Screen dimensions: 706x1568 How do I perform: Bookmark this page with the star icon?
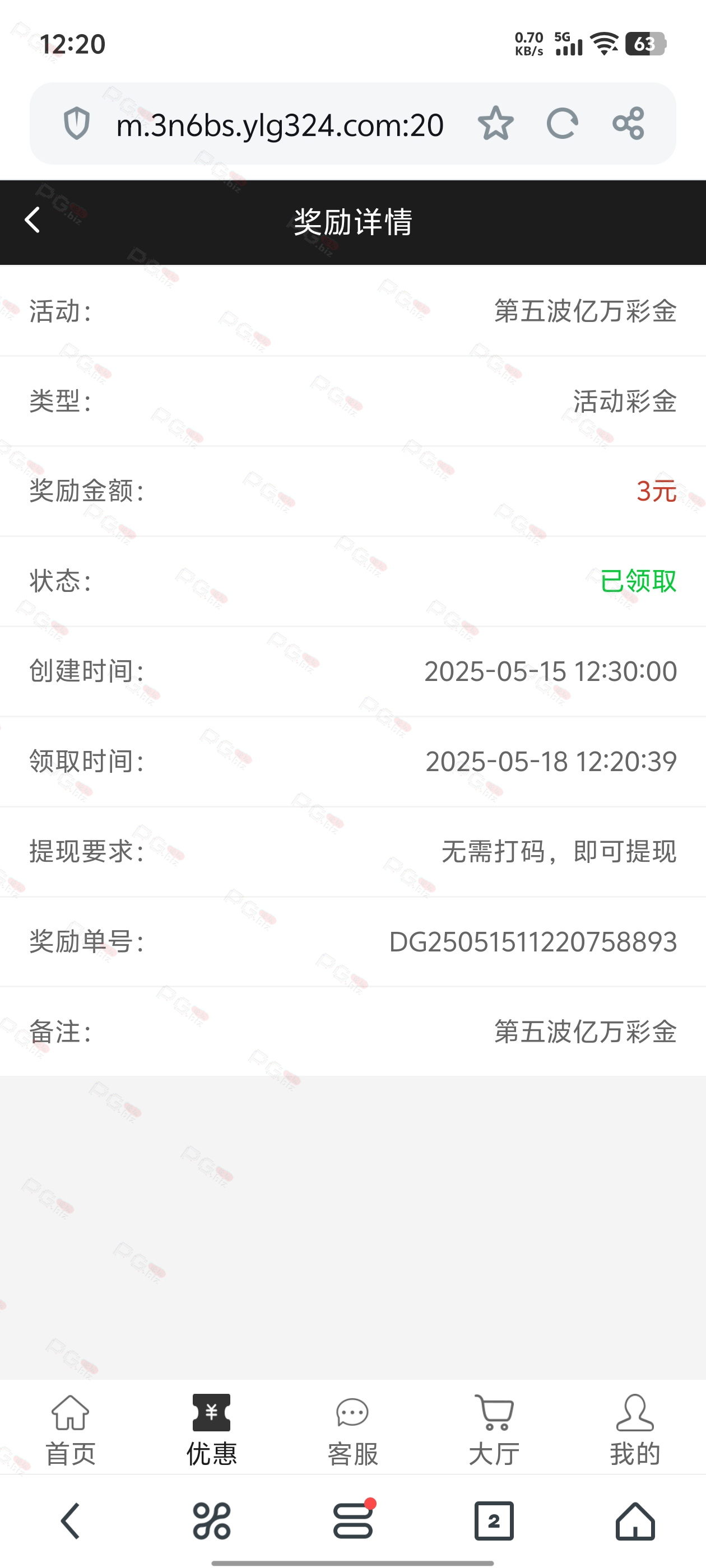tap(495, 124)
